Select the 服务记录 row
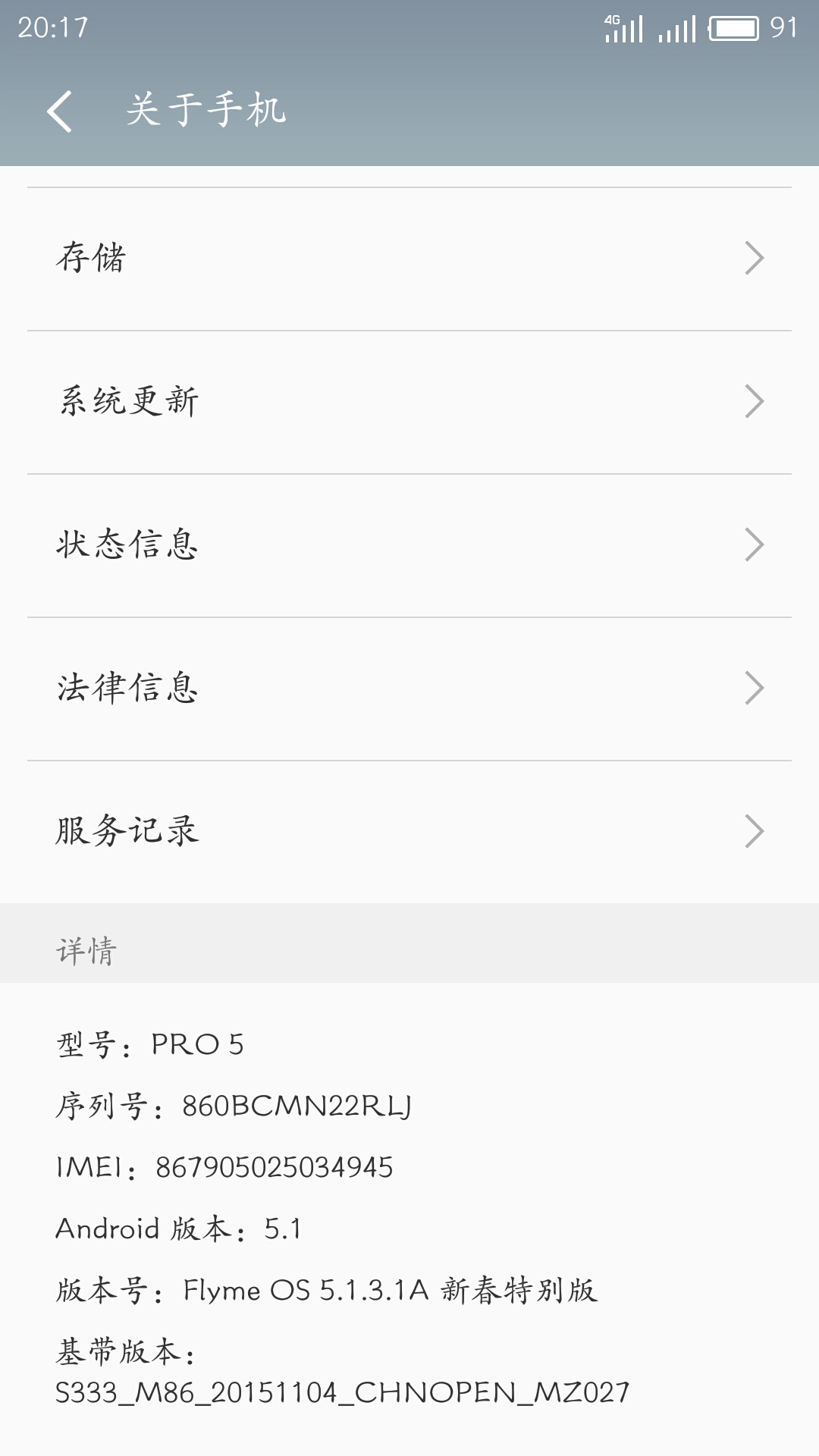819x1456 pixels. click(409, 831)
